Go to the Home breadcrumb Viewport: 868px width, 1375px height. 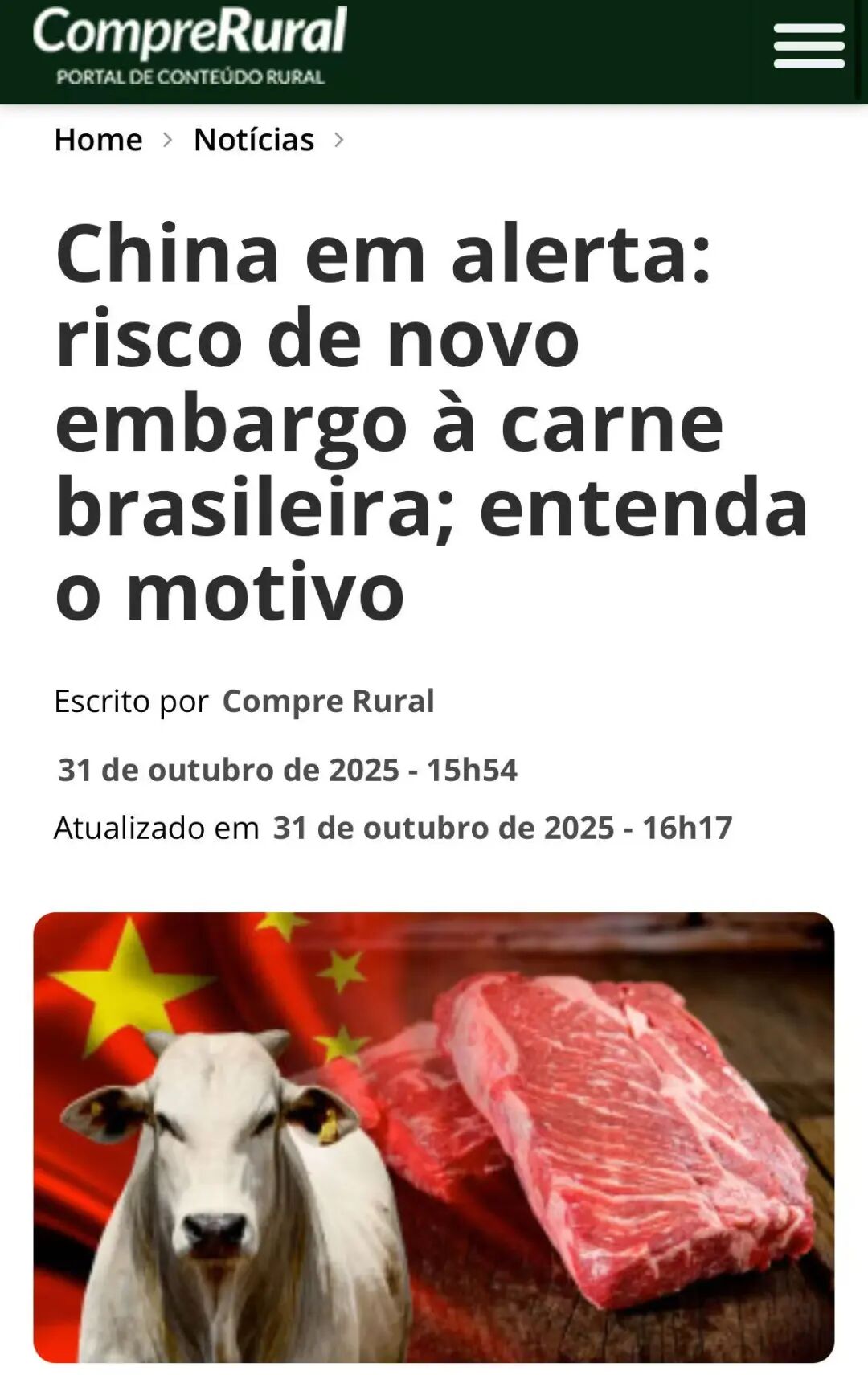98,140
